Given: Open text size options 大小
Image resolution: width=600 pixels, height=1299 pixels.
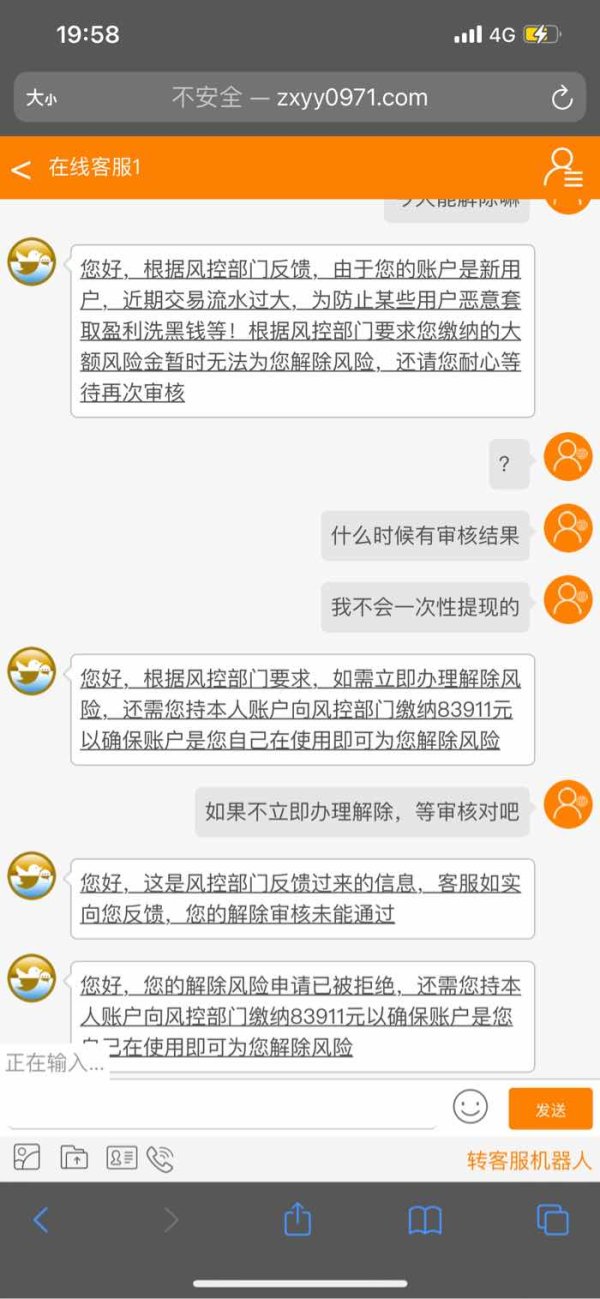Looking at the screenshot, I should (41, 98).
